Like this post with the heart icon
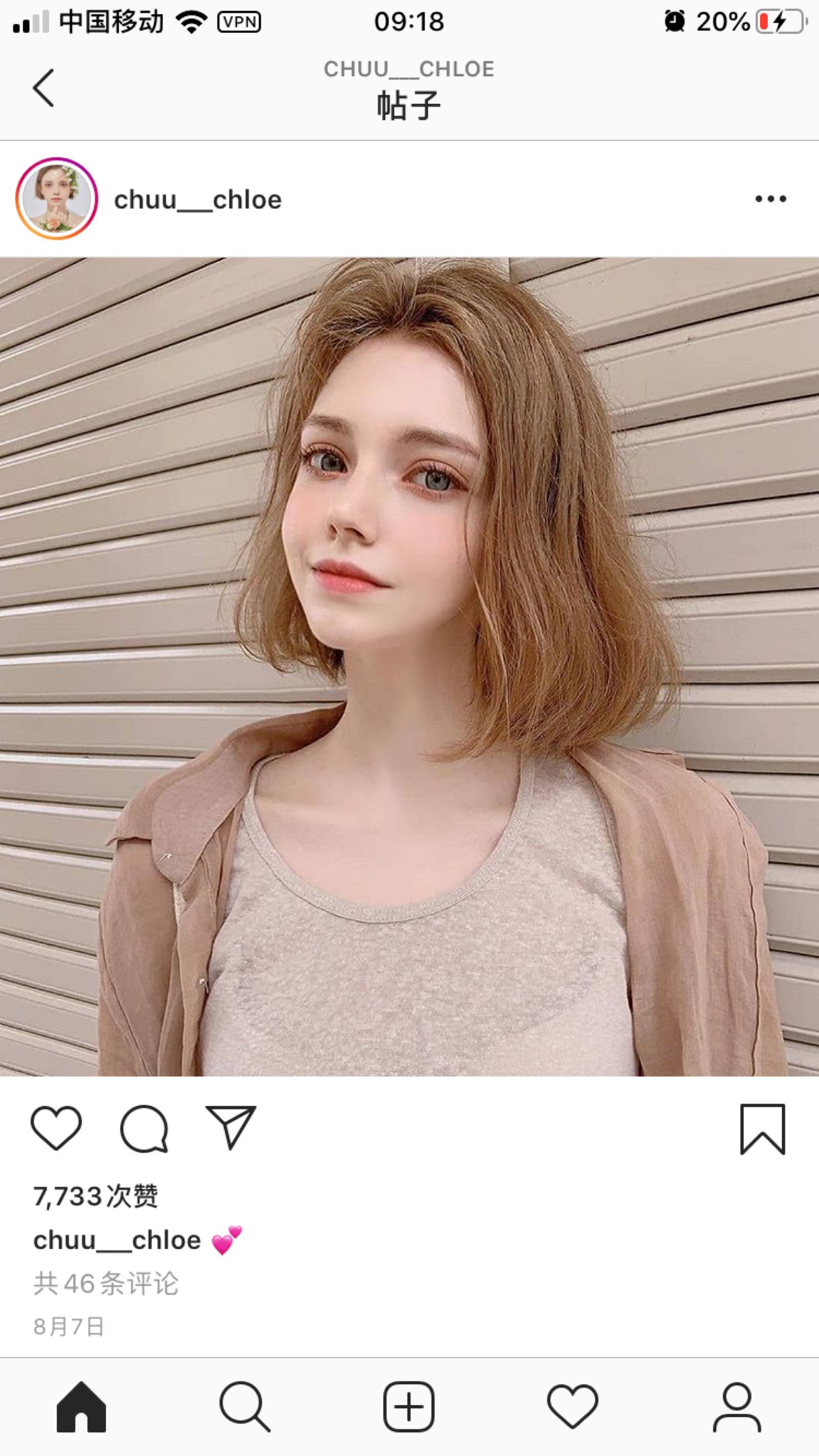Image resolution: width=819 pixels, height=1456 pixels. click(x=56, y=1127)
